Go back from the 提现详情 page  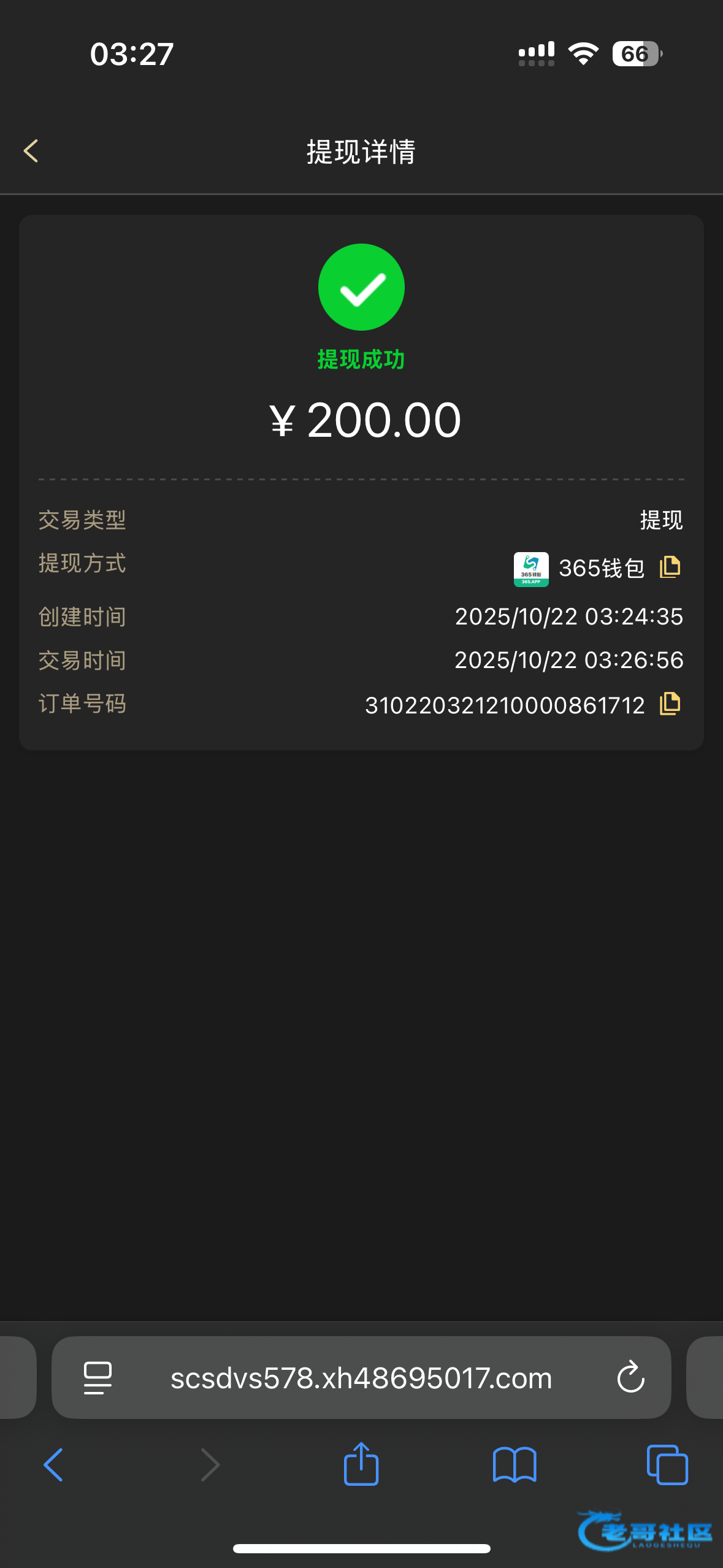coord(31,151)
